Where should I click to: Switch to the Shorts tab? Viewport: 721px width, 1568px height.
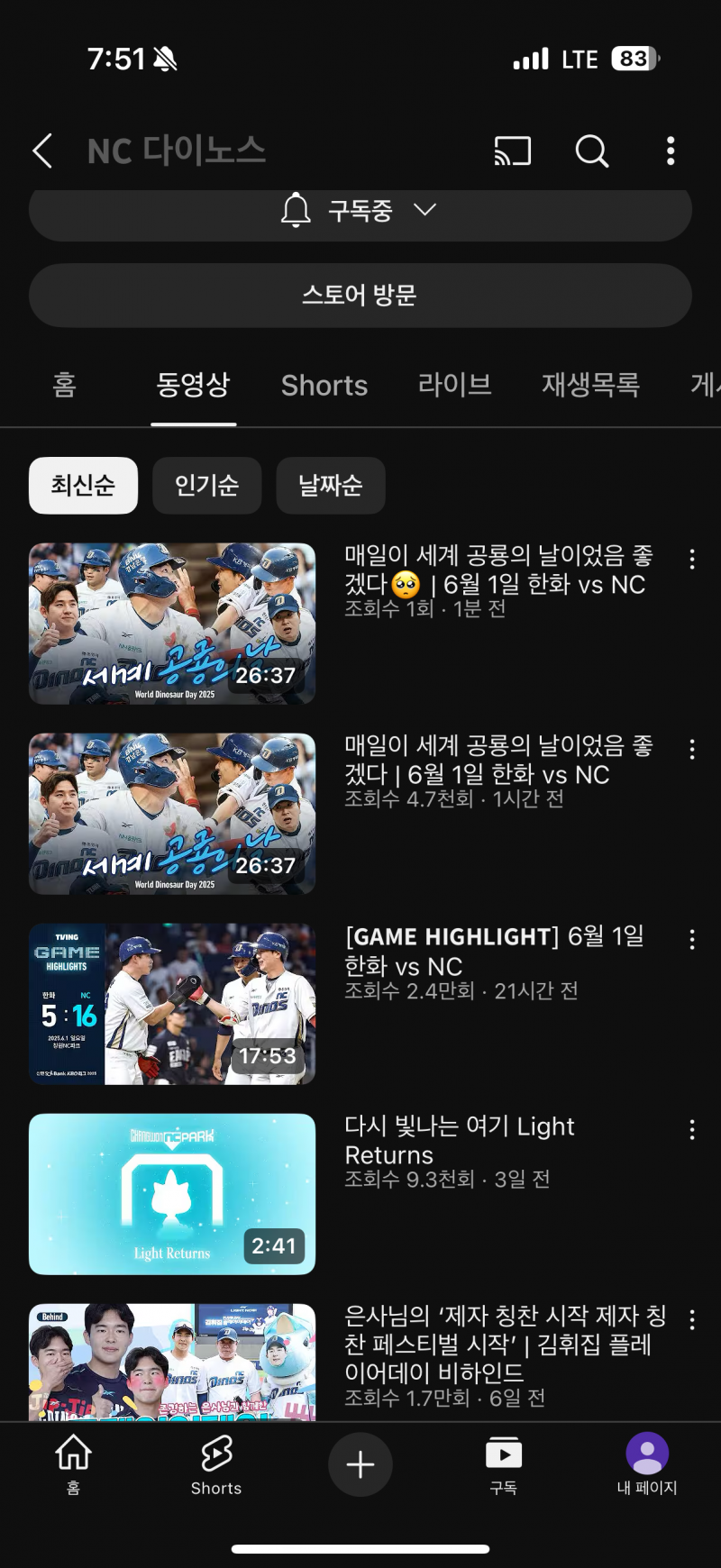pos(324,386)
